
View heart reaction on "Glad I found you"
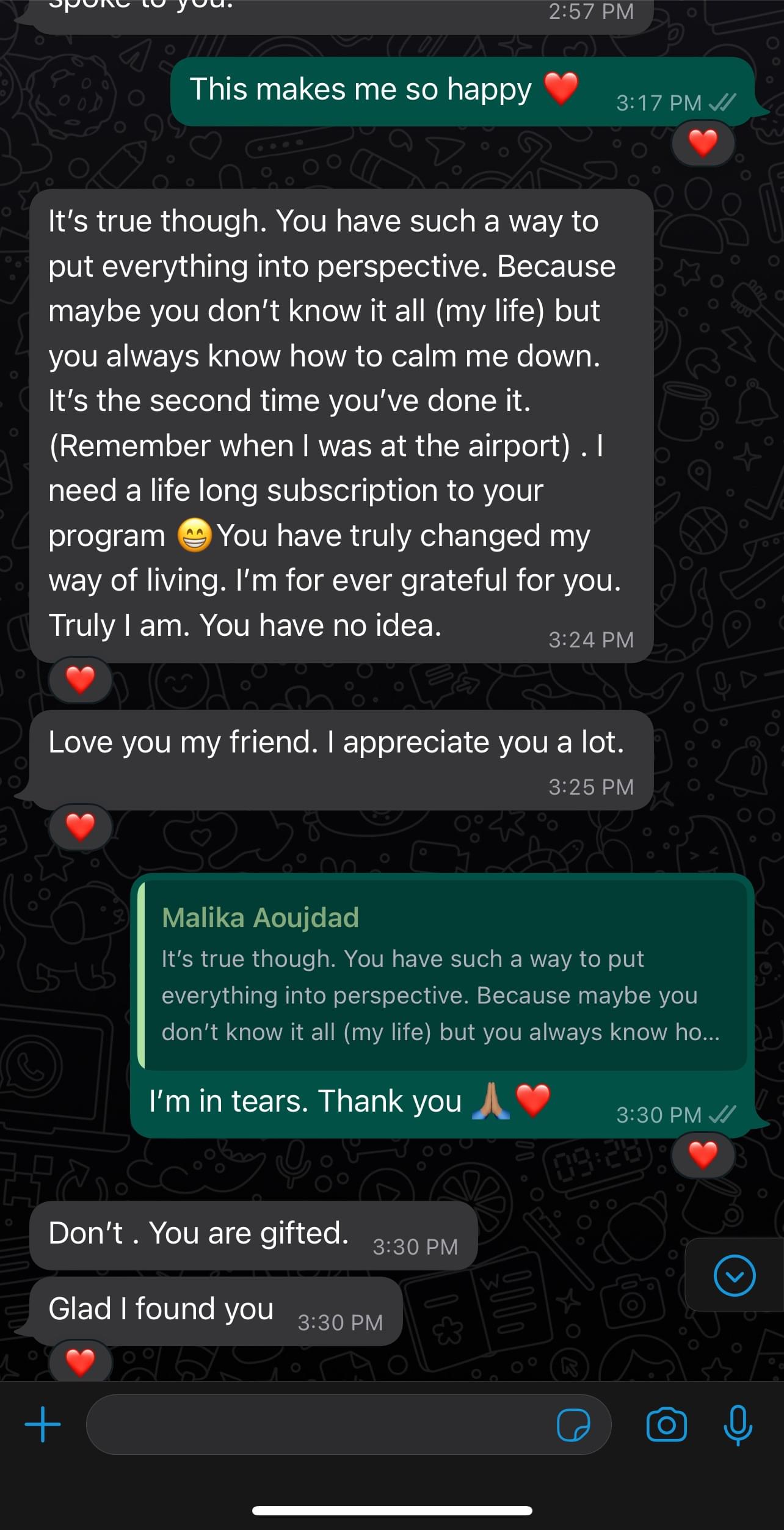pyautogui.click(x=81, y=1361)
